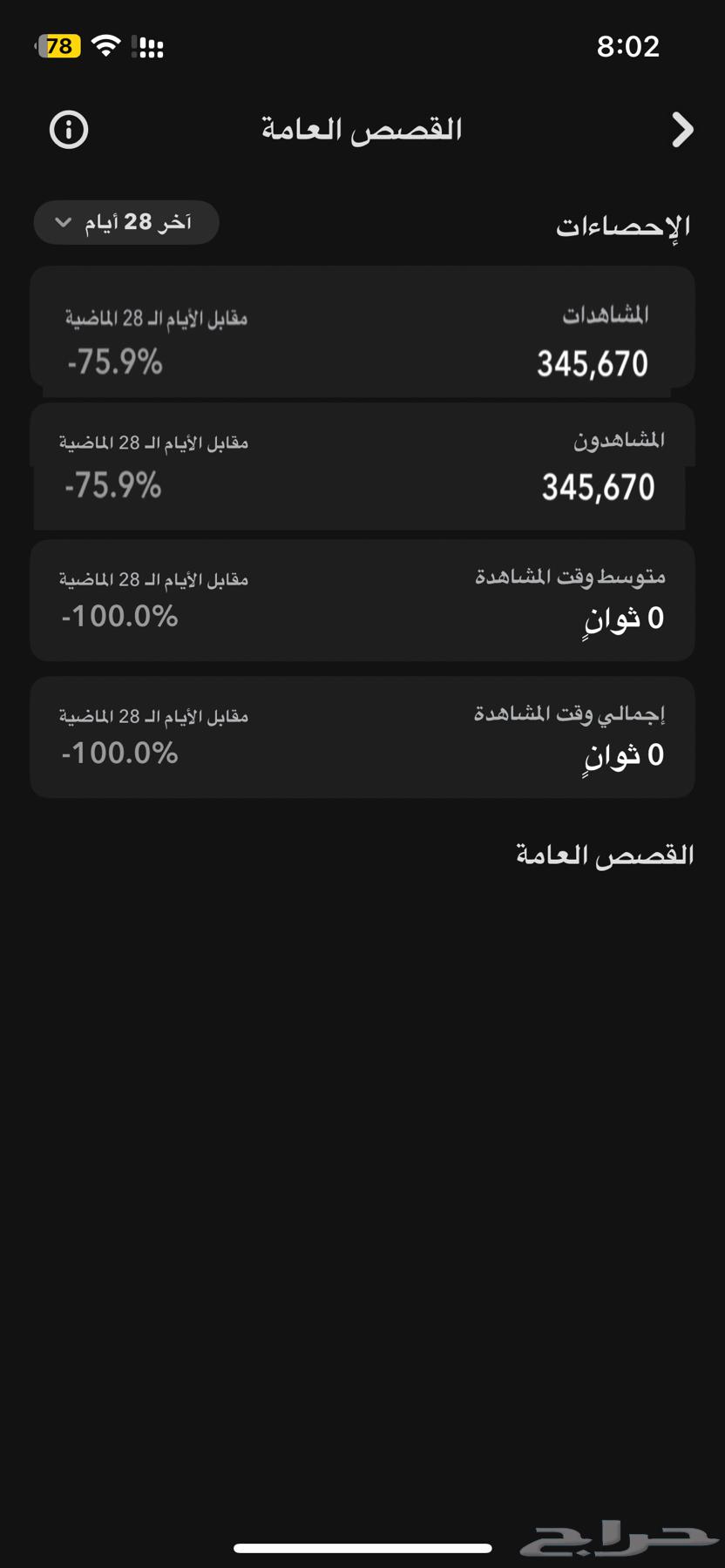The height and width of the screenshot is (1568, 725).
Task: Click the cellular signal indicator
Action: pos(145,46)
